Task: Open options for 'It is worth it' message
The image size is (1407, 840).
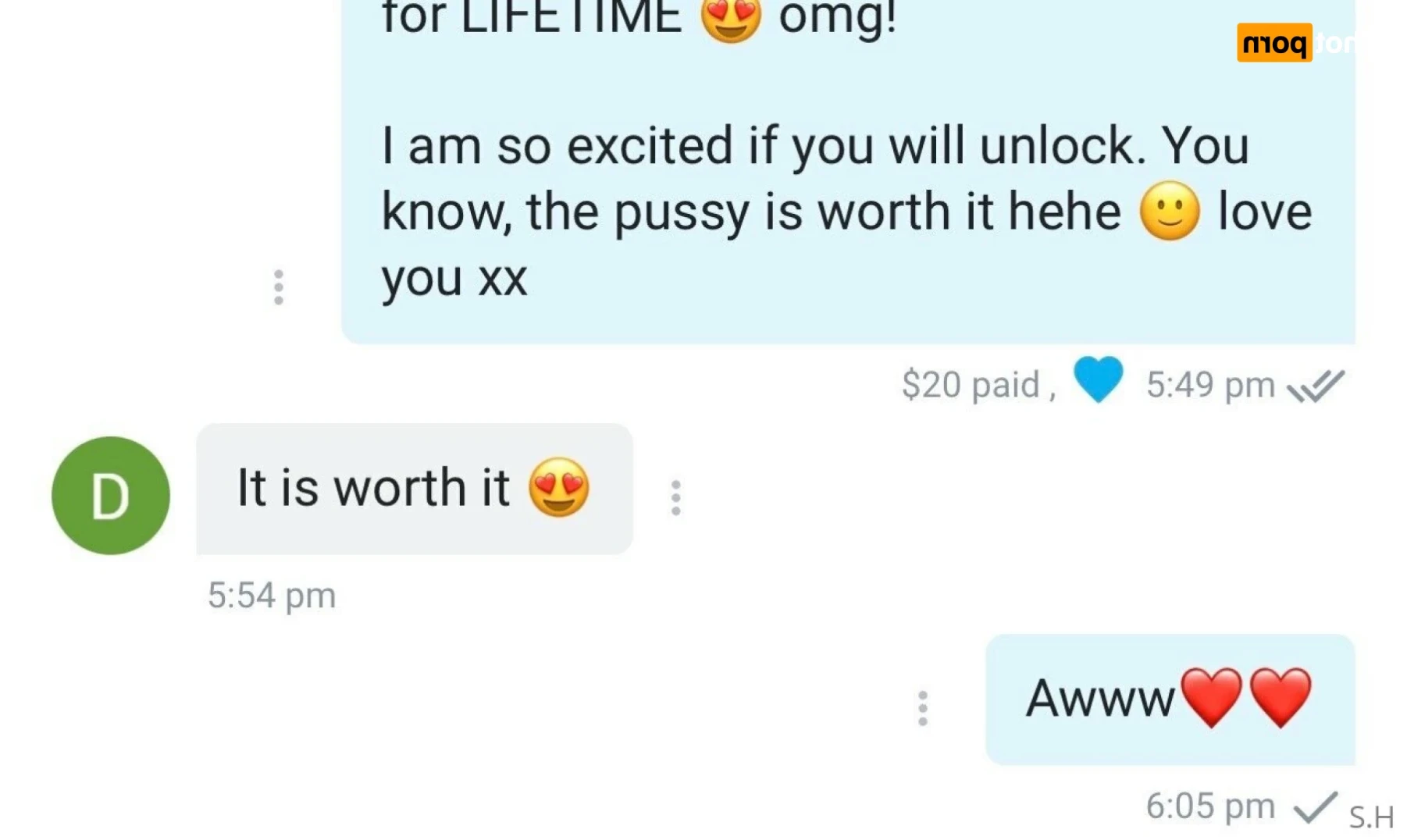Action: coord(676,497)
